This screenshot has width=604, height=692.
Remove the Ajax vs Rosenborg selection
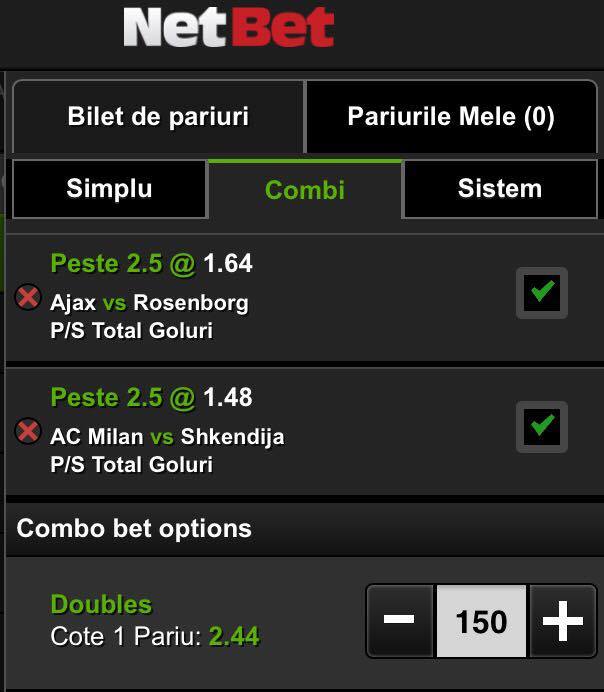pyautogui.click(x=28, y=297)
